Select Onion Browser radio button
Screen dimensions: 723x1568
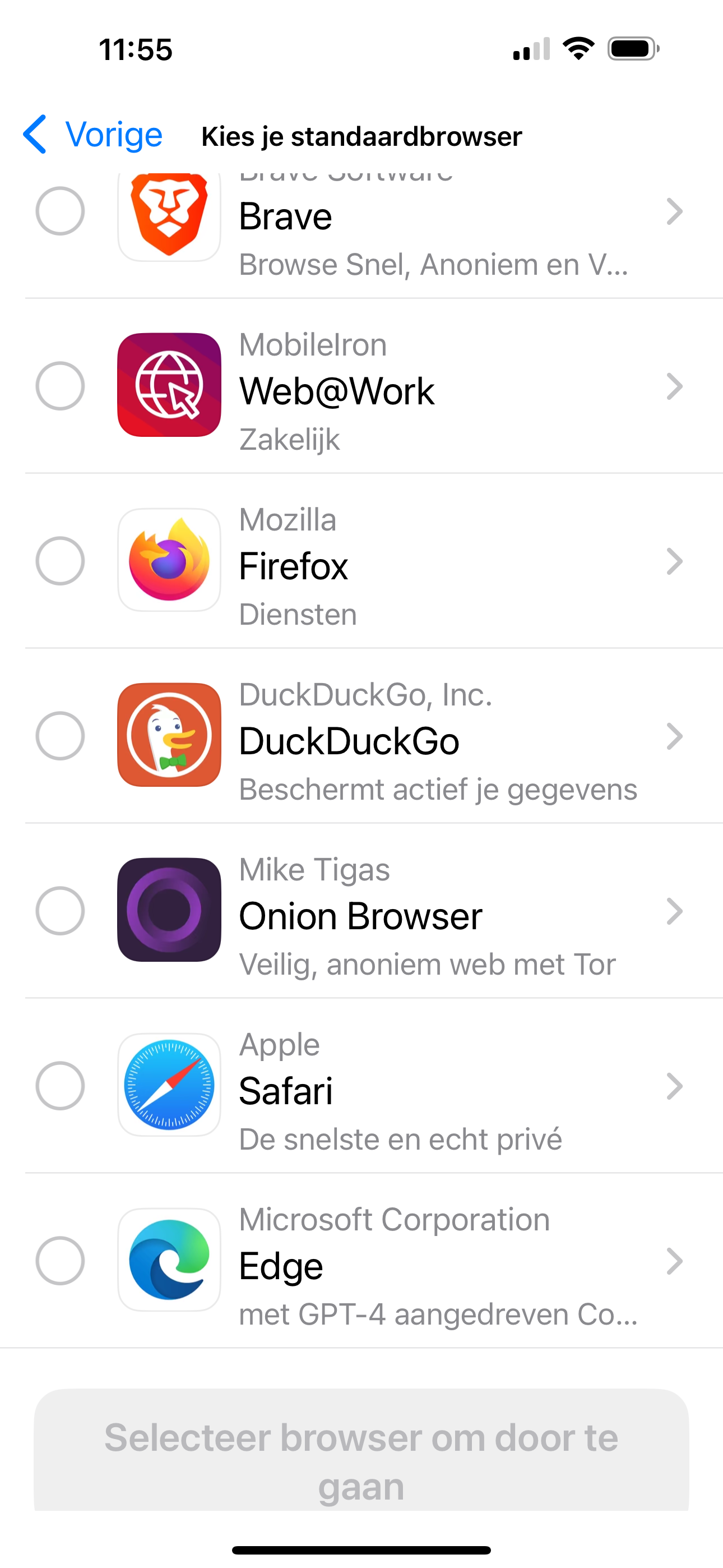(59, 911)
